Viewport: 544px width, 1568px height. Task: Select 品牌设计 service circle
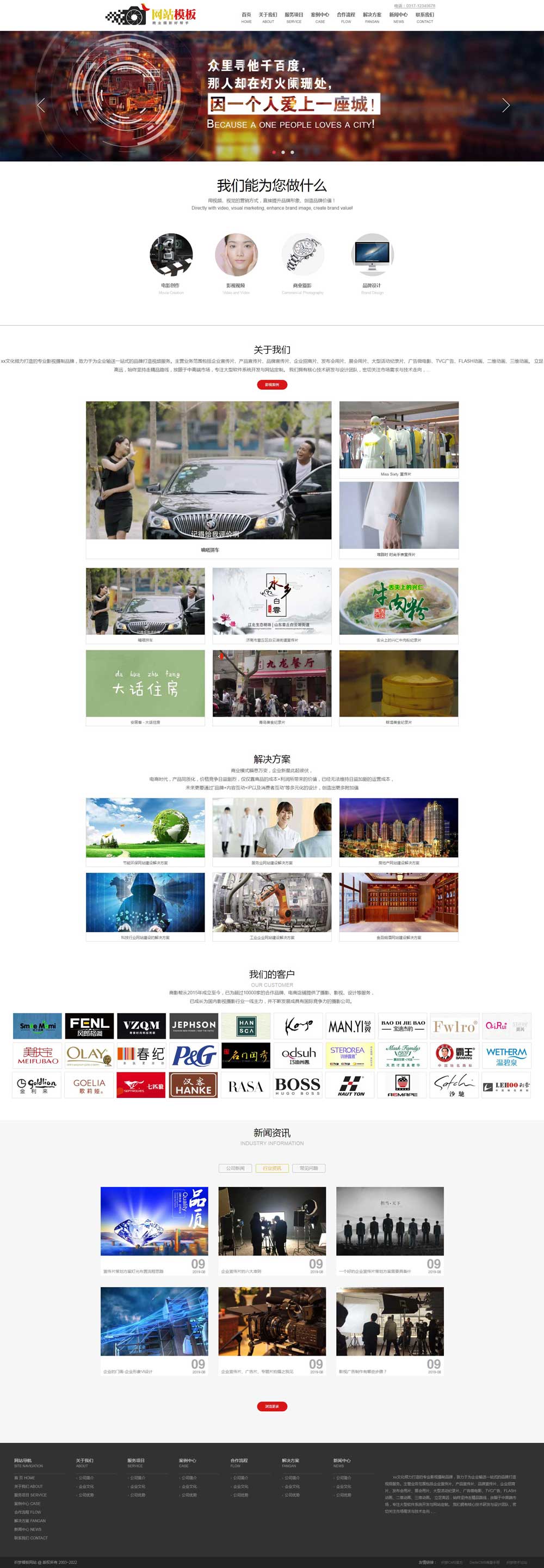(x=372, y=255)
